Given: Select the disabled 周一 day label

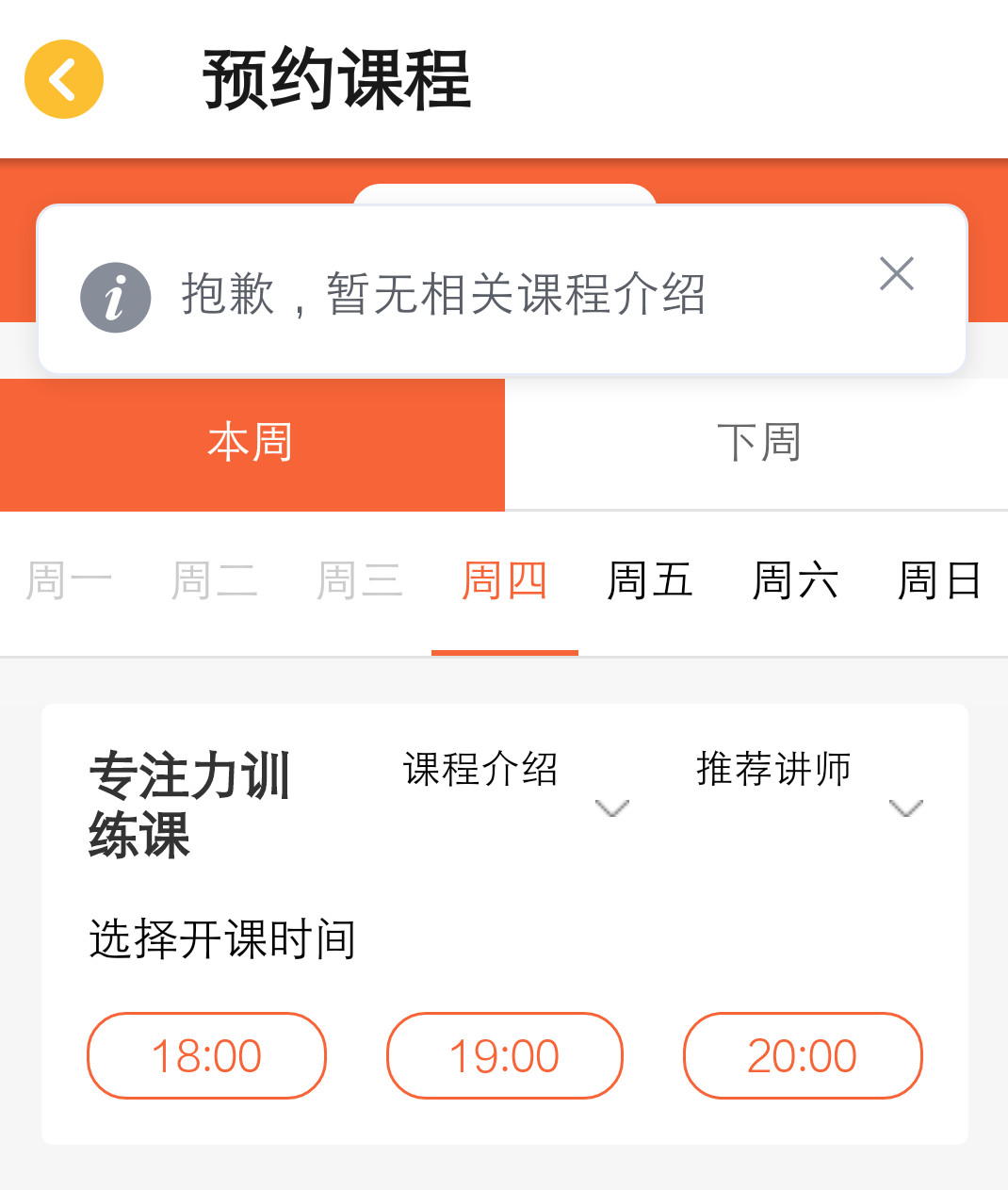Looking at the screenshot, I should (68, 581).
